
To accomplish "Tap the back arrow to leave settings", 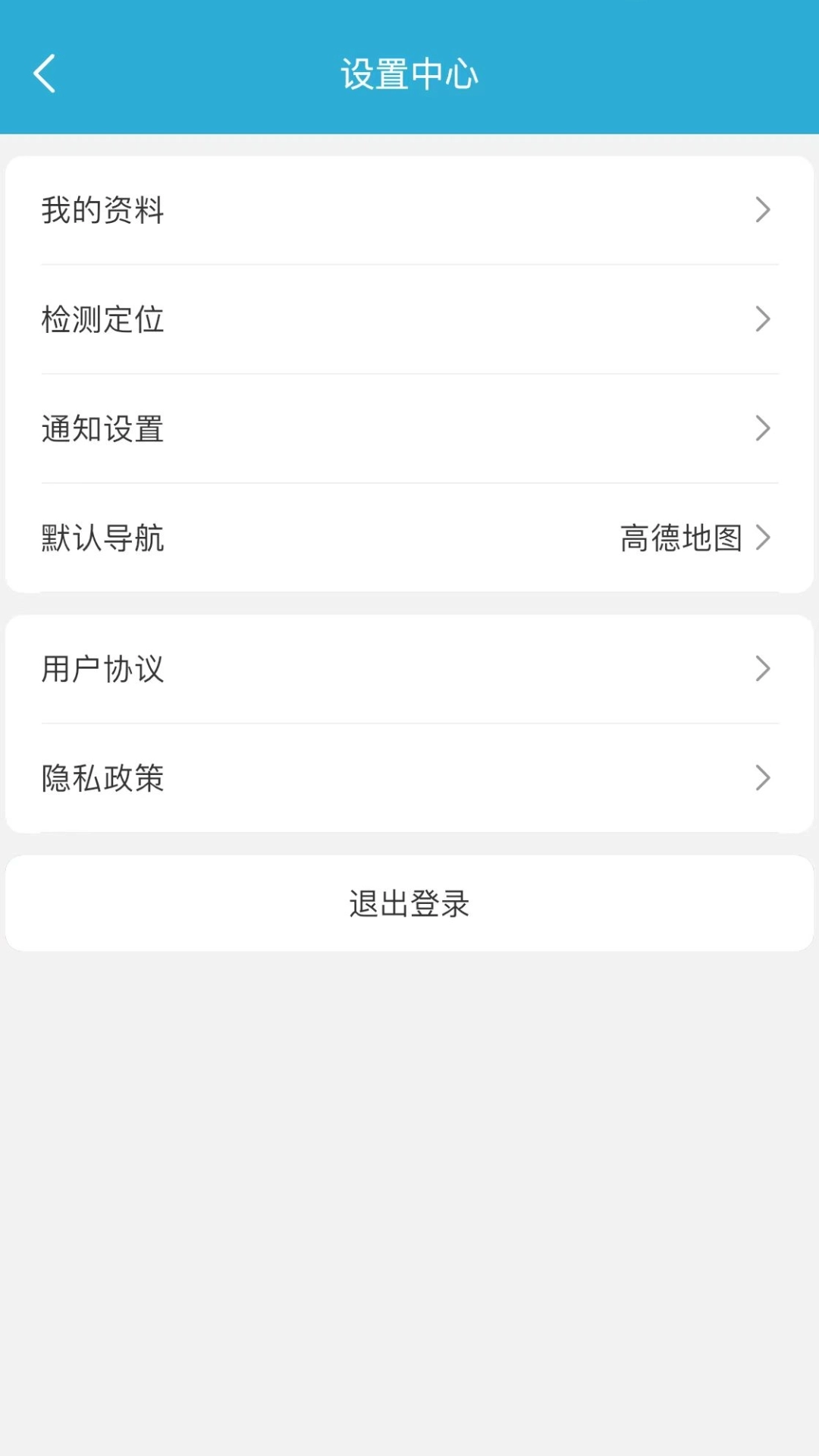I will (x=43, y=74).
